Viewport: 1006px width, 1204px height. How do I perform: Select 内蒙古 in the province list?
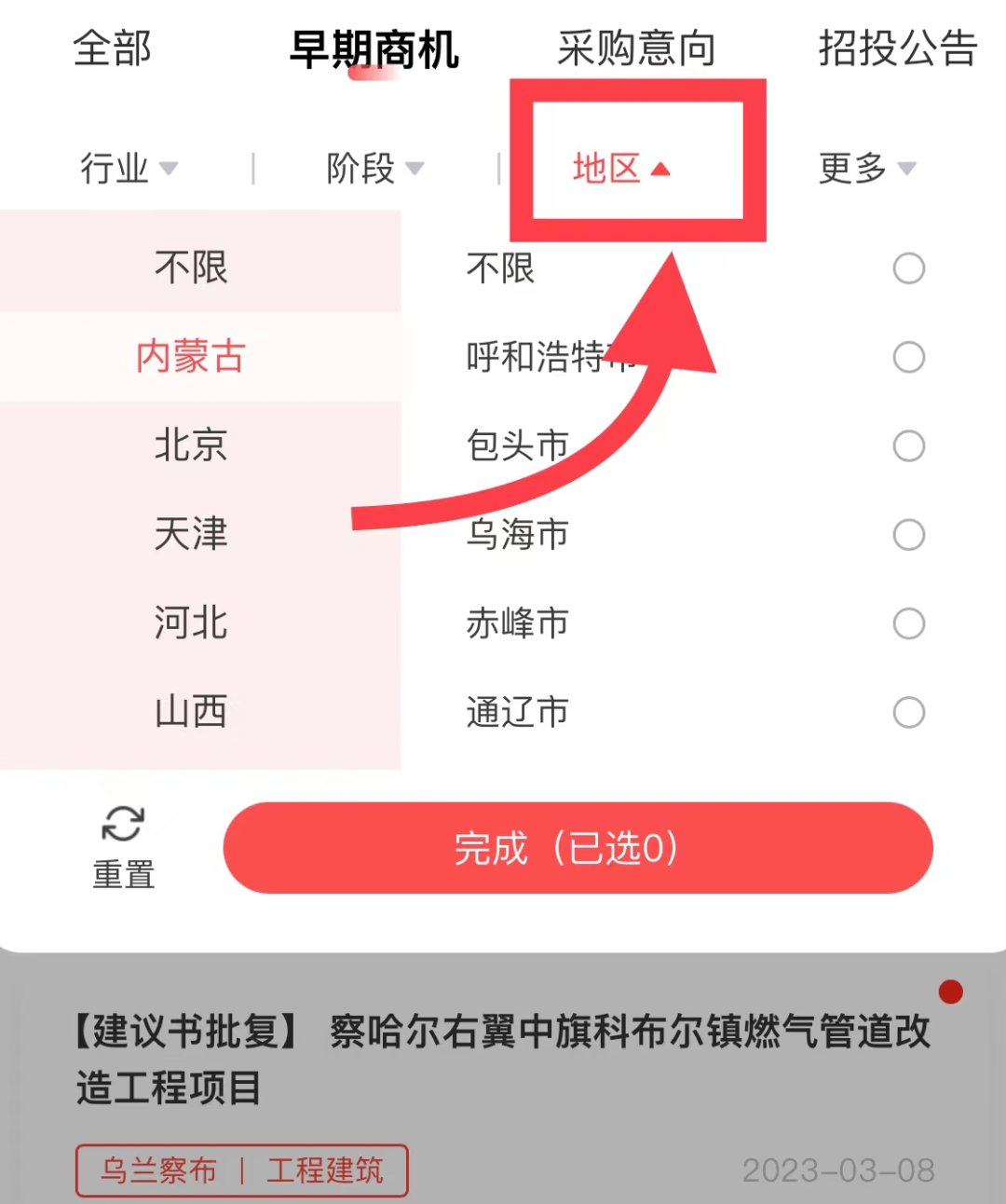pyautogui.click(x=190, y=357)
